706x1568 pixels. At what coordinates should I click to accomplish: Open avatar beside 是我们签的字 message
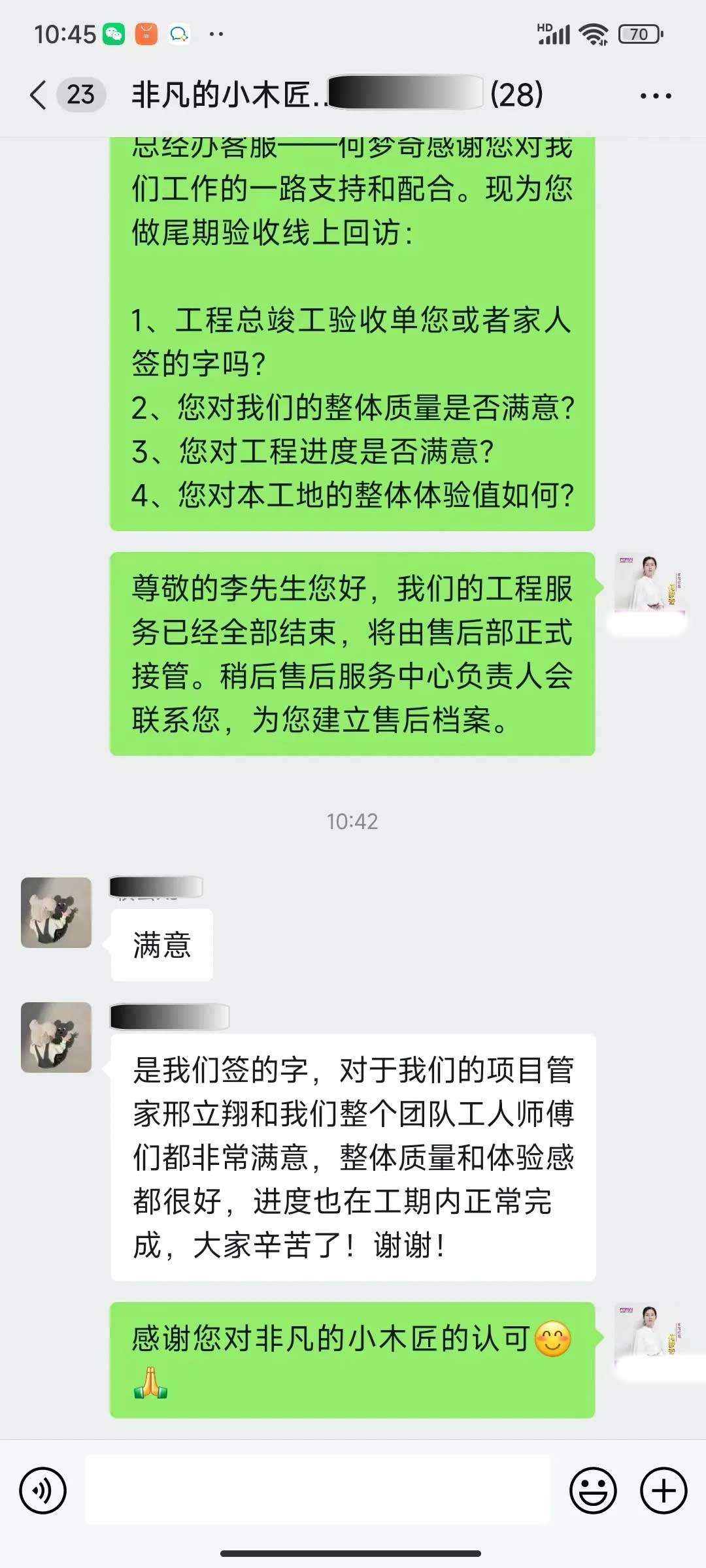pyautogui.click(x=56, y=1037)
